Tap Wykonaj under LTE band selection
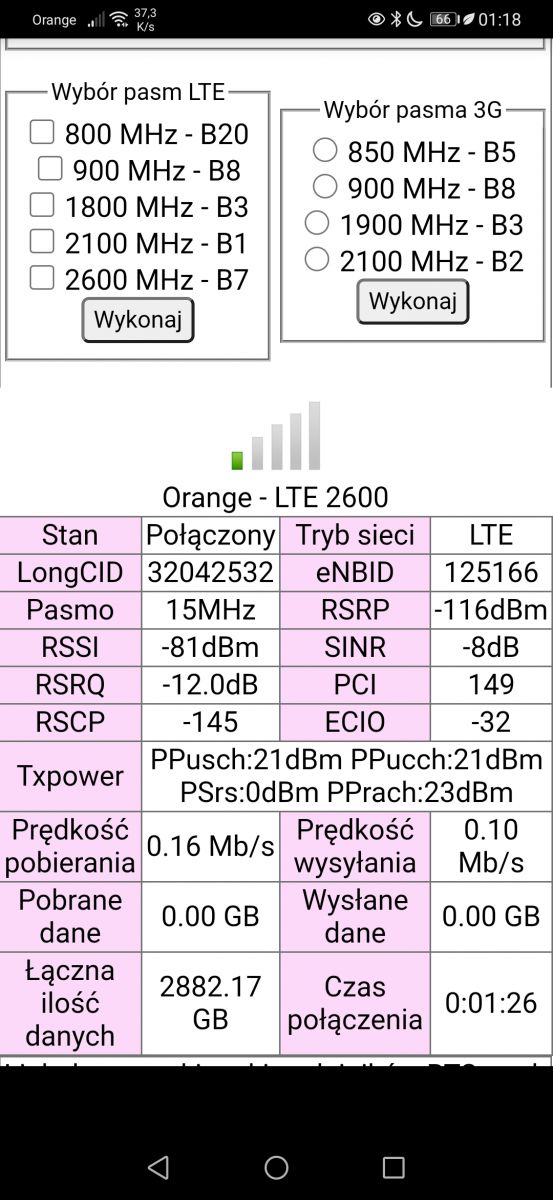 [138, 320]
